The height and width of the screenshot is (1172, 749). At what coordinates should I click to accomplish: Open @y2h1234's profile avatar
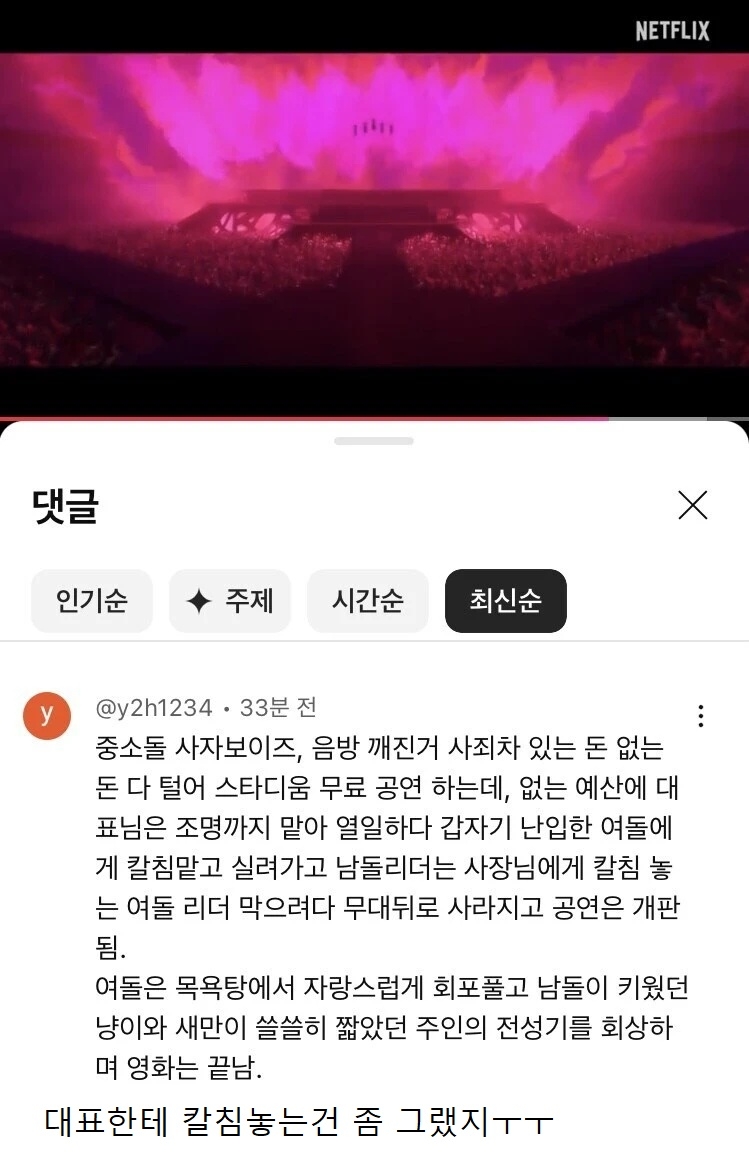tap(47, 716)
